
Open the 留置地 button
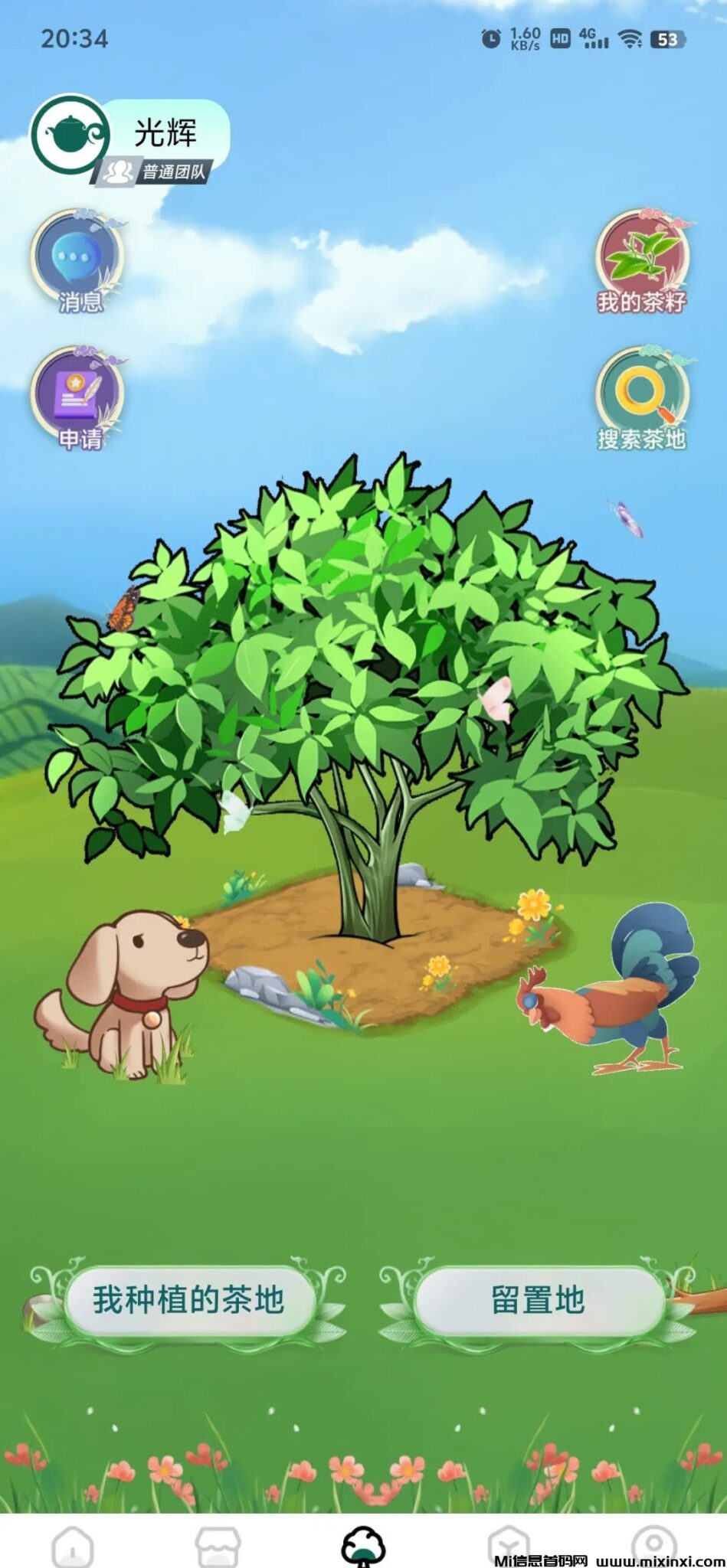click(x=538, y=1300)
